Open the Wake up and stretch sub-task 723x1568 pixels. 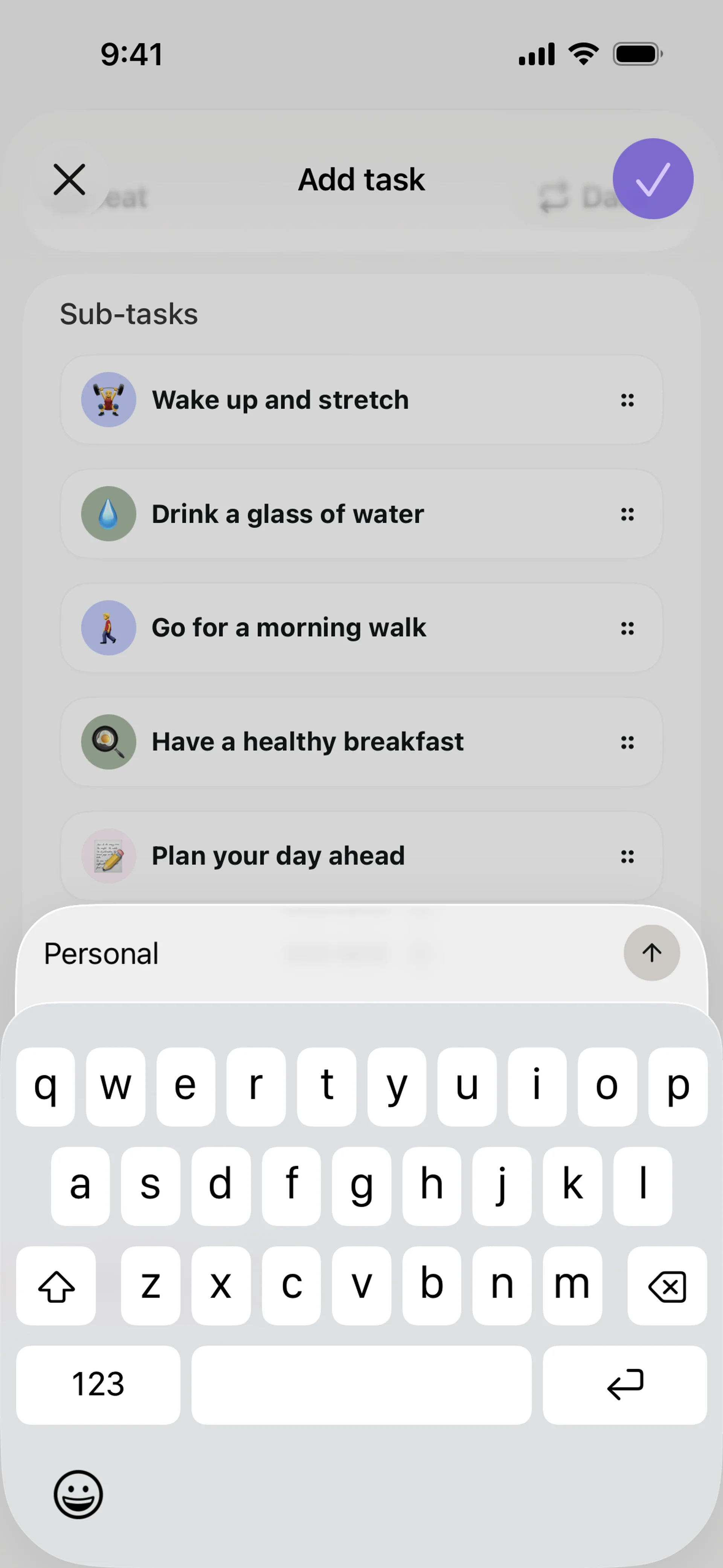click(280, 400)
